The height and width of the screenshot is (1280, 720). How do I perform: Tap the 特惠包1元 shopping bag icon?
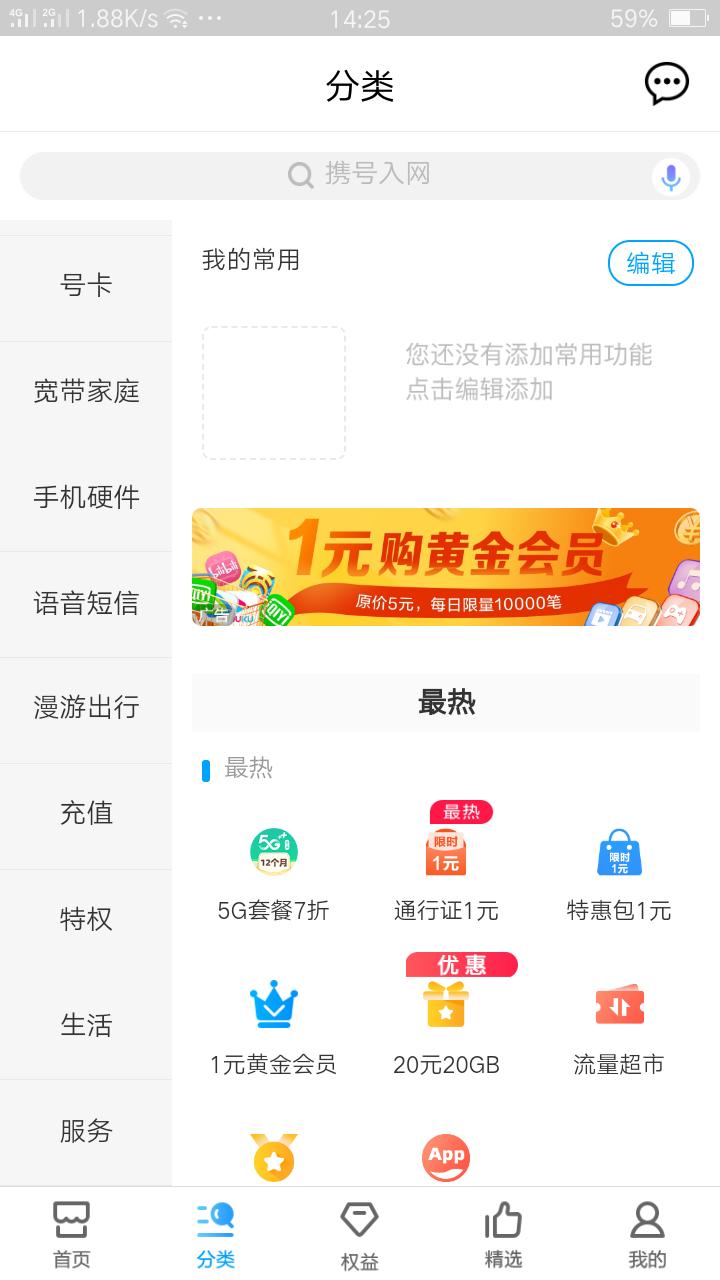tap(620, 850)
